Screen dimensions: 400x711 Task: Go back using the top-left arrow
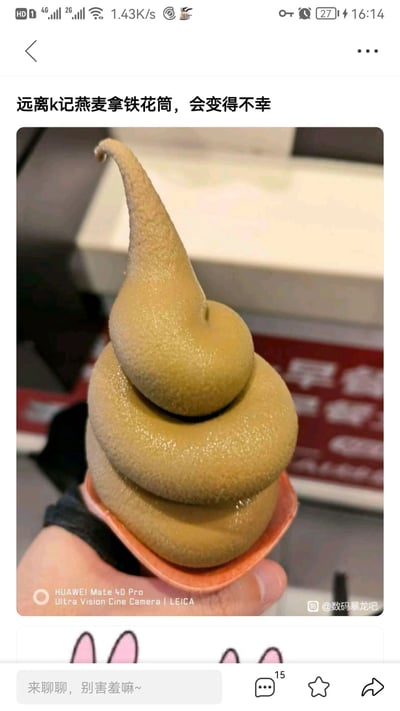tap(31, 51)
